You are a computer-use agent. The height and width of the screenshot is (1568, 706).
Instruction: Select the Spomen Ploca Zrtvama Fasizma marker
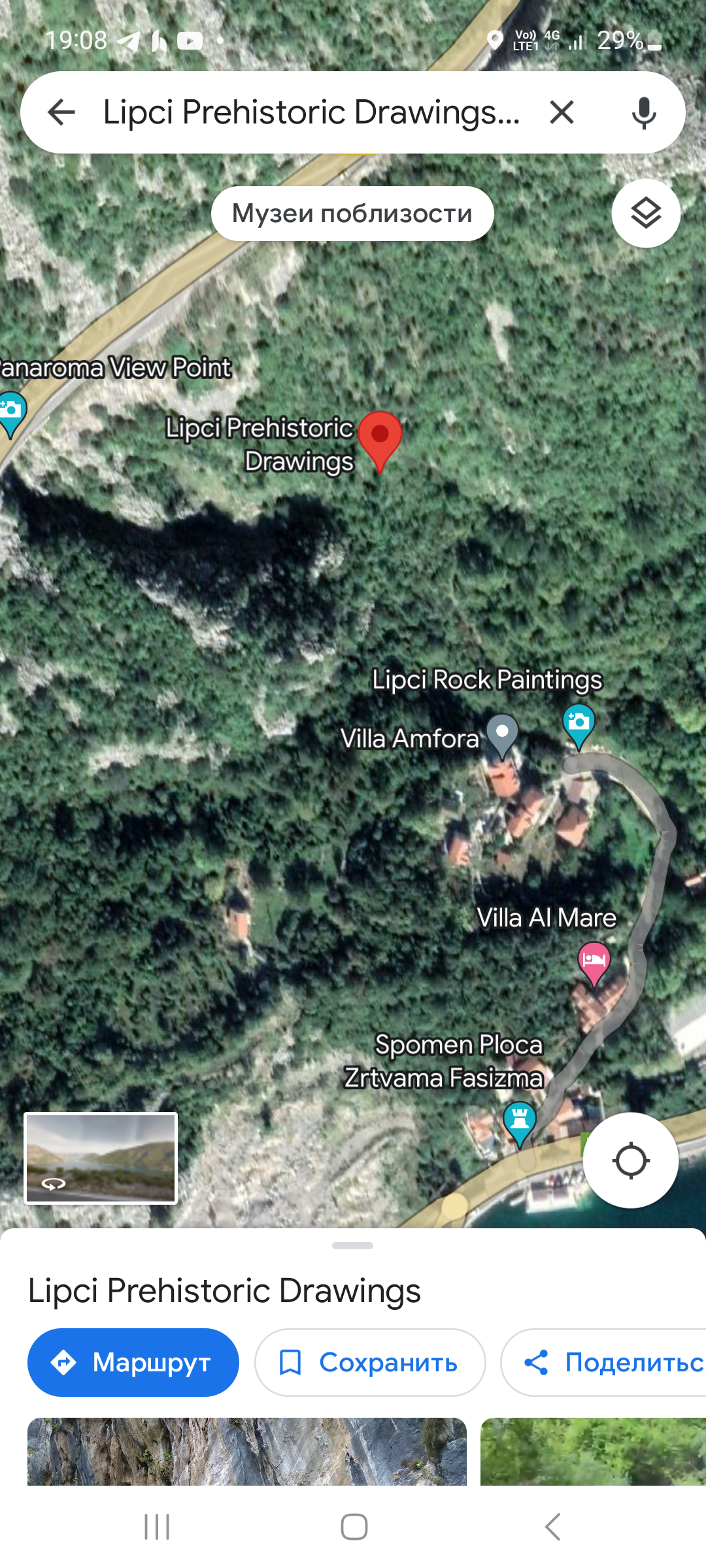pyautogui.click(x=520, y=1122)
